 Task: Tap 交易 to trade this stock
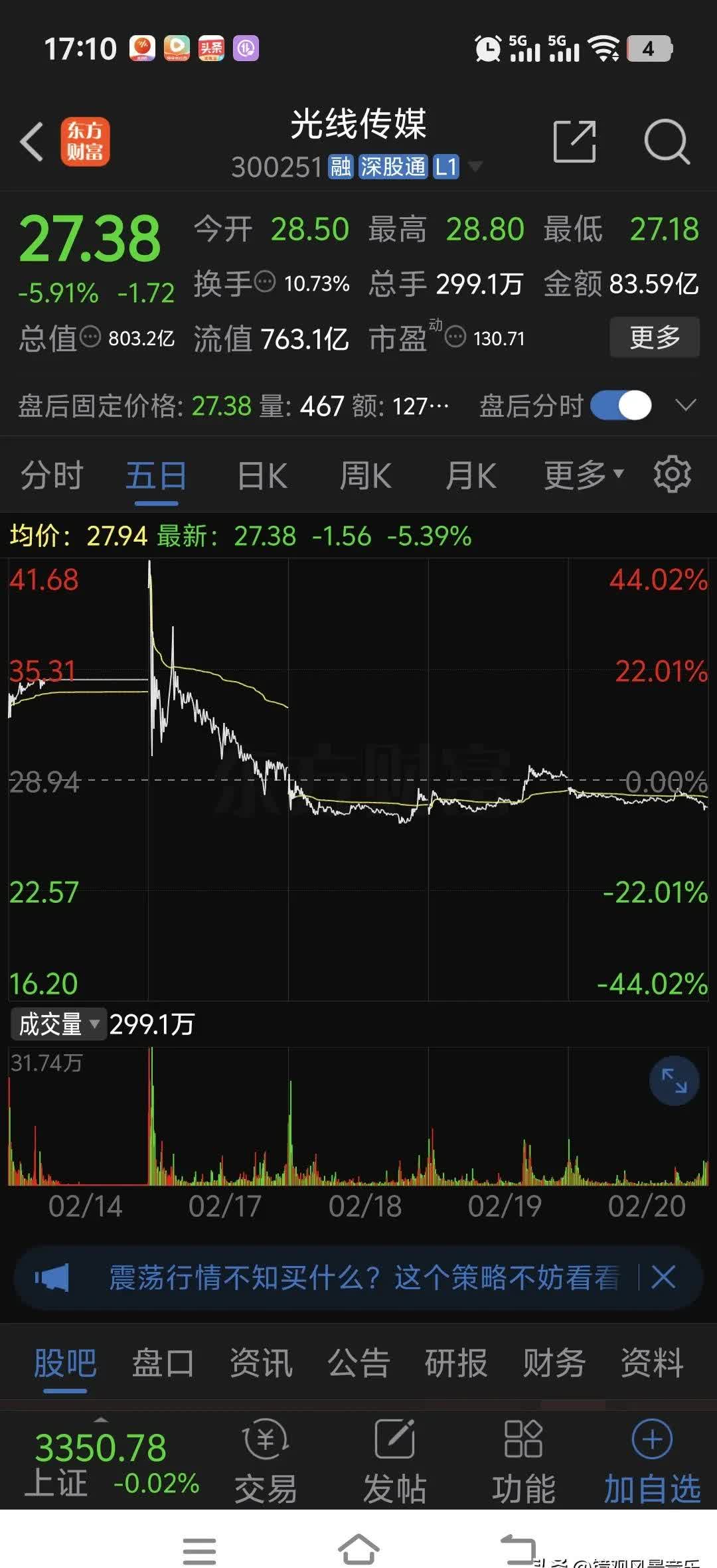(266, 1462)
